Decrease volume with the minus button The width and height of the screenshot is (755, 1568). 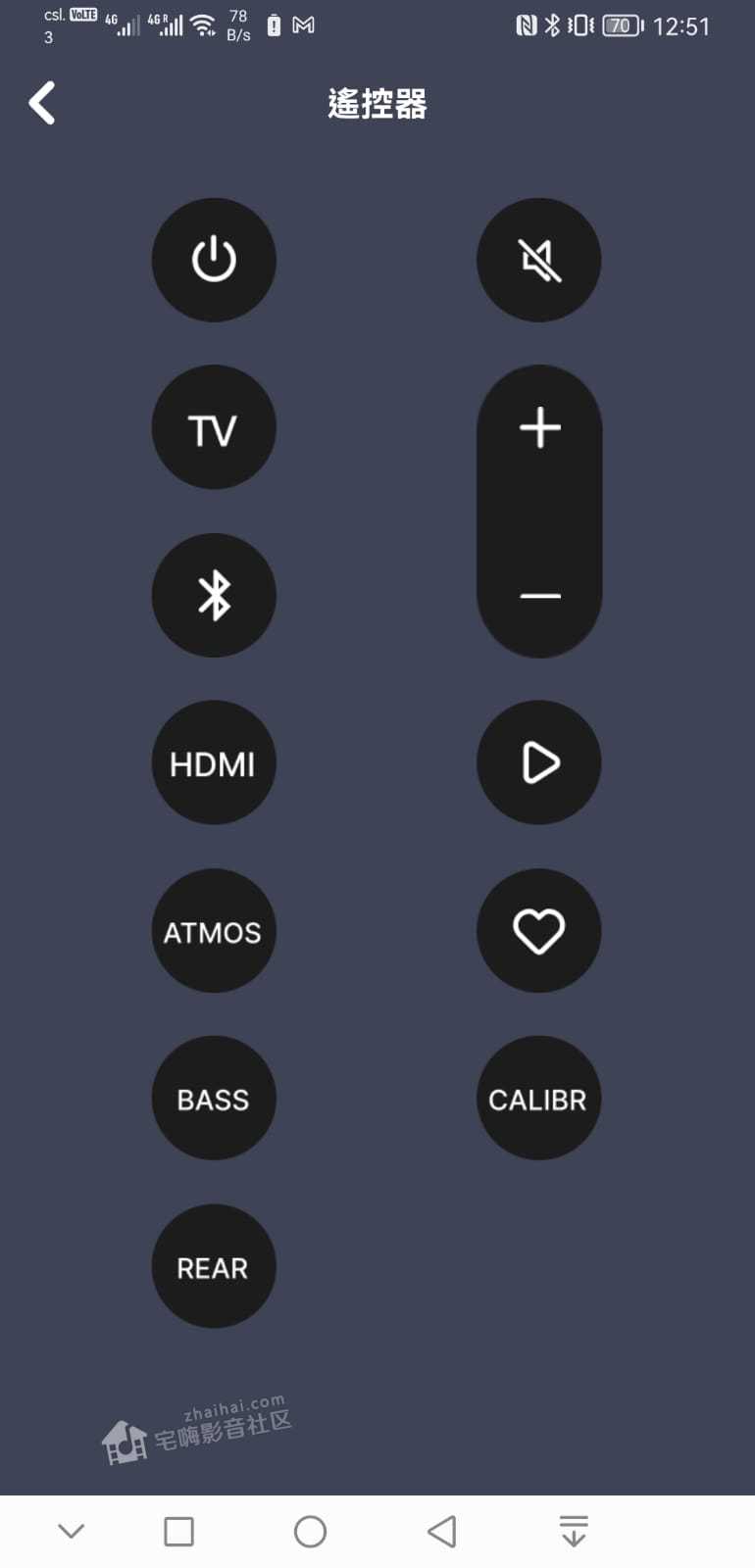(x=539, y=595)
